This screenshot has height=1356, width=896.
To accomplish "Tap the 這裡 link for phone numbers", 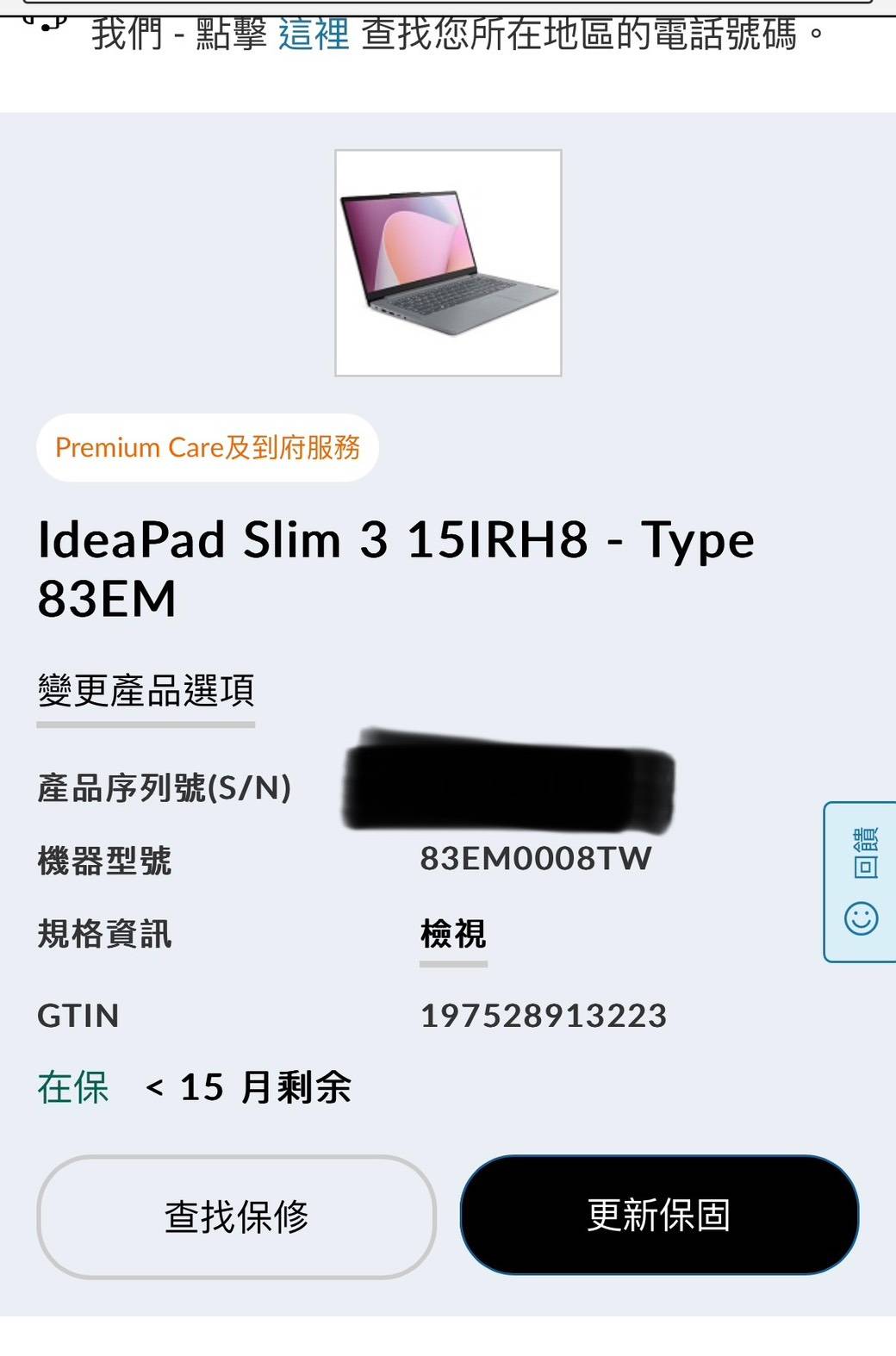I will (x=314, y=35).
